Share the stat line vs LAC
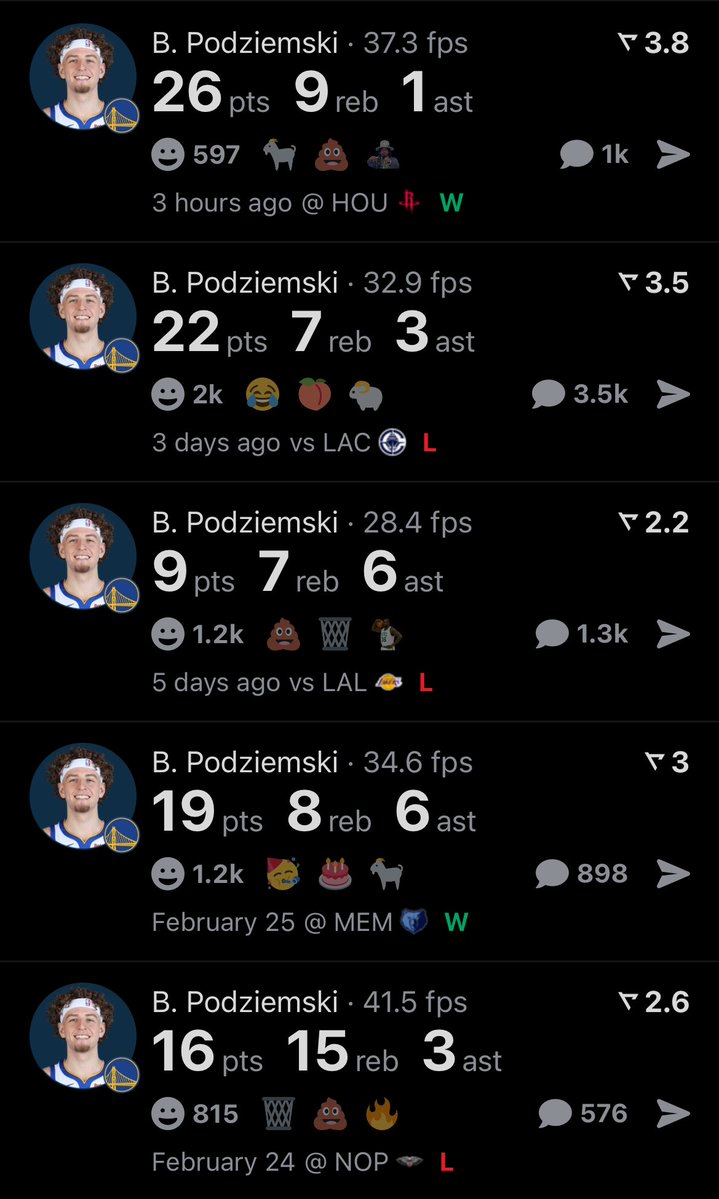The image size is (719, 1199). 673,394
